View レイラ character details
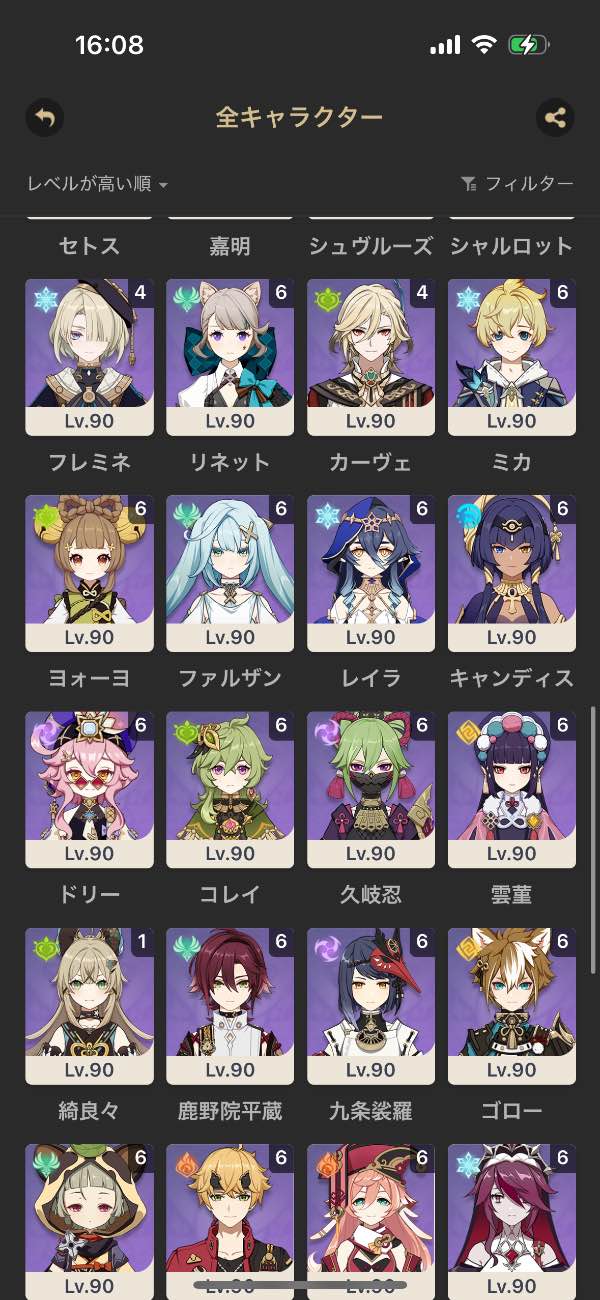The width and height of the screenshot is (600, 1300). (371, 573)
